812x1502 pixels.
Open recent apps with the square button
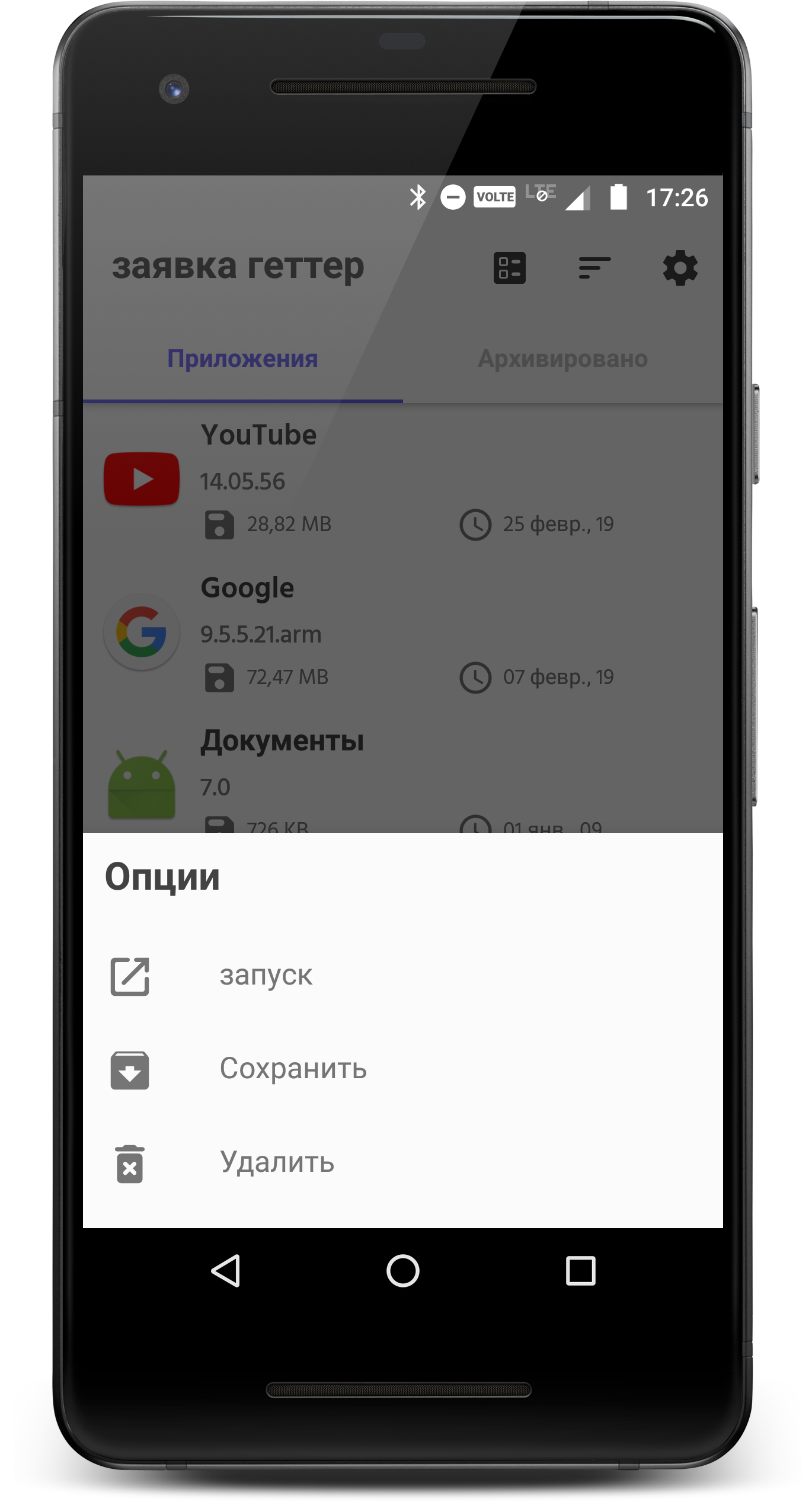pyautogui.click(x=580, y=1271)
